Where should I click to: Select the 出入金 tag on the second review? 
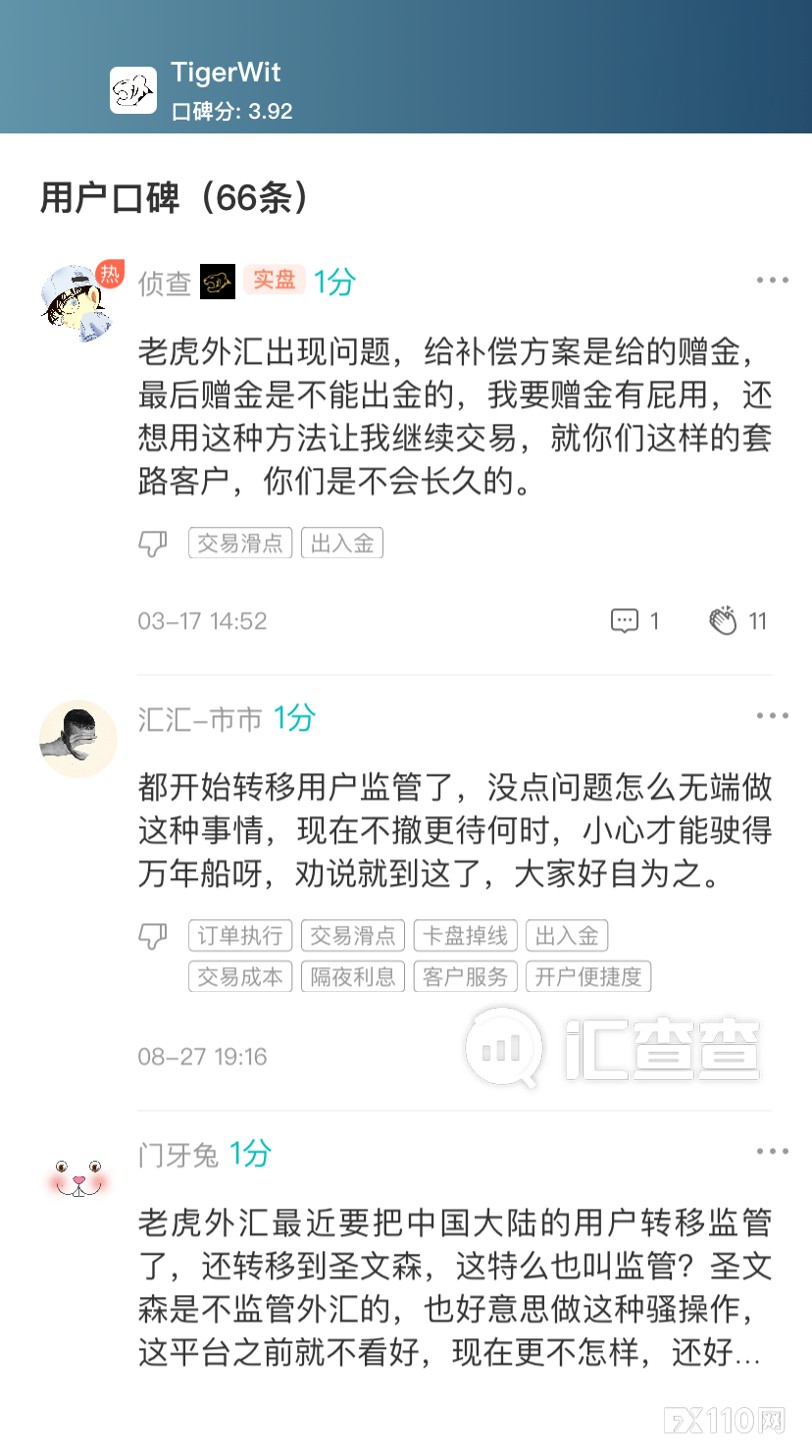567,935
